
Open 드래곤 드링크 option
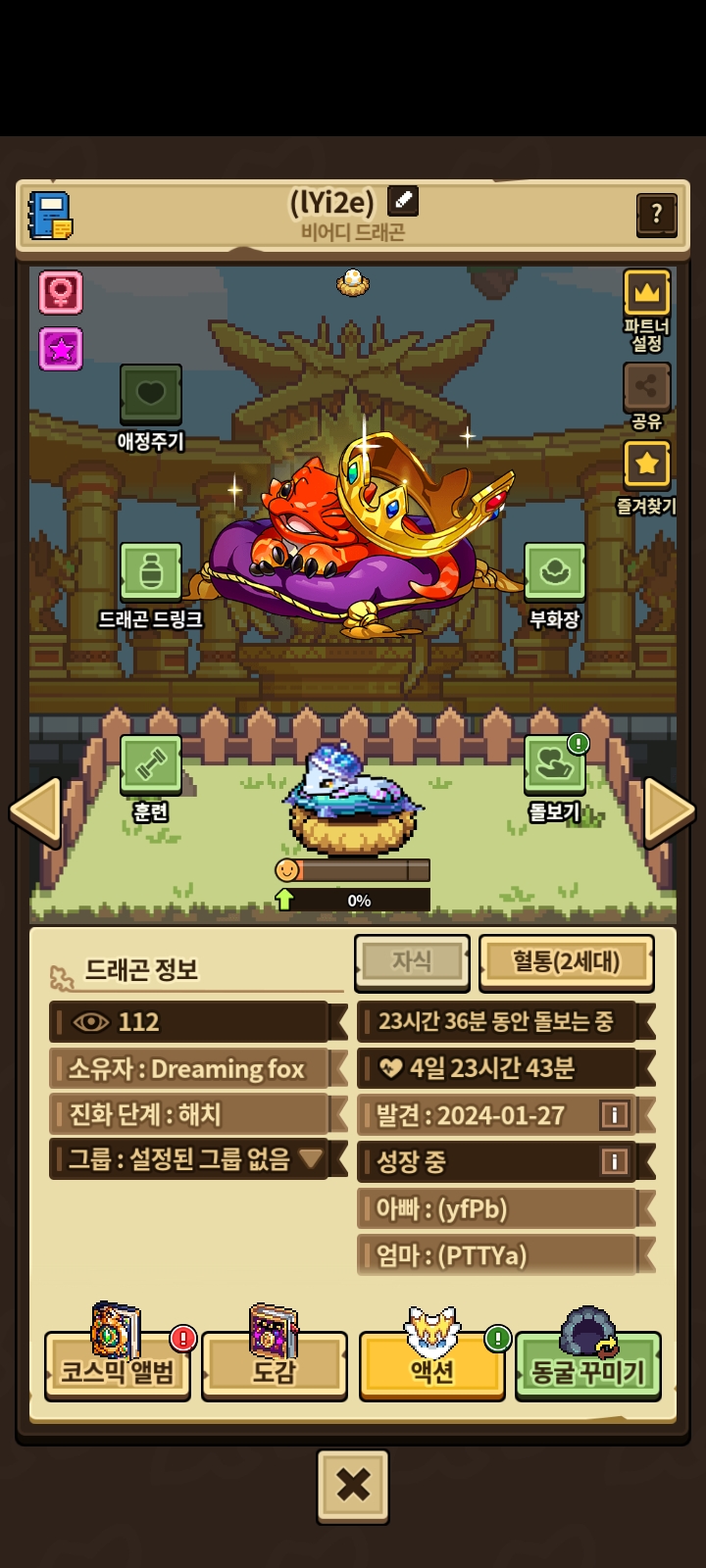(150, 571)
